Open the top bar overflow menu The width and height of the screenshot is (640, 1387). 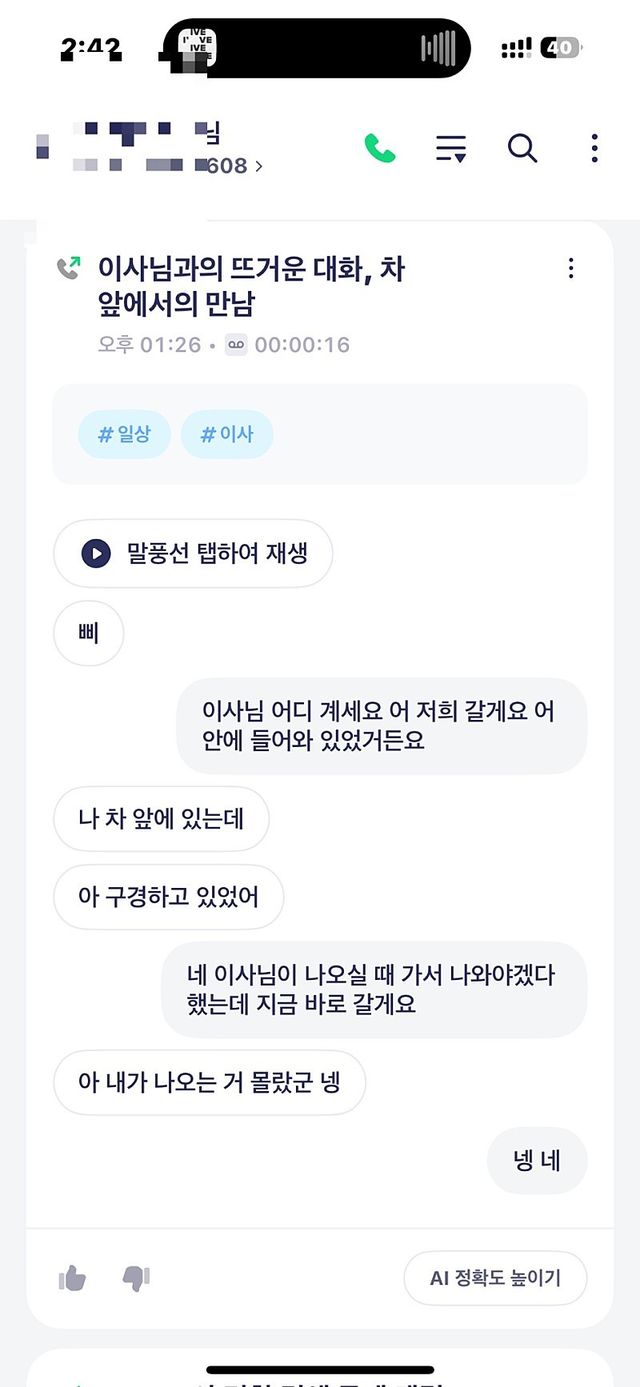[x=594, y=148]
